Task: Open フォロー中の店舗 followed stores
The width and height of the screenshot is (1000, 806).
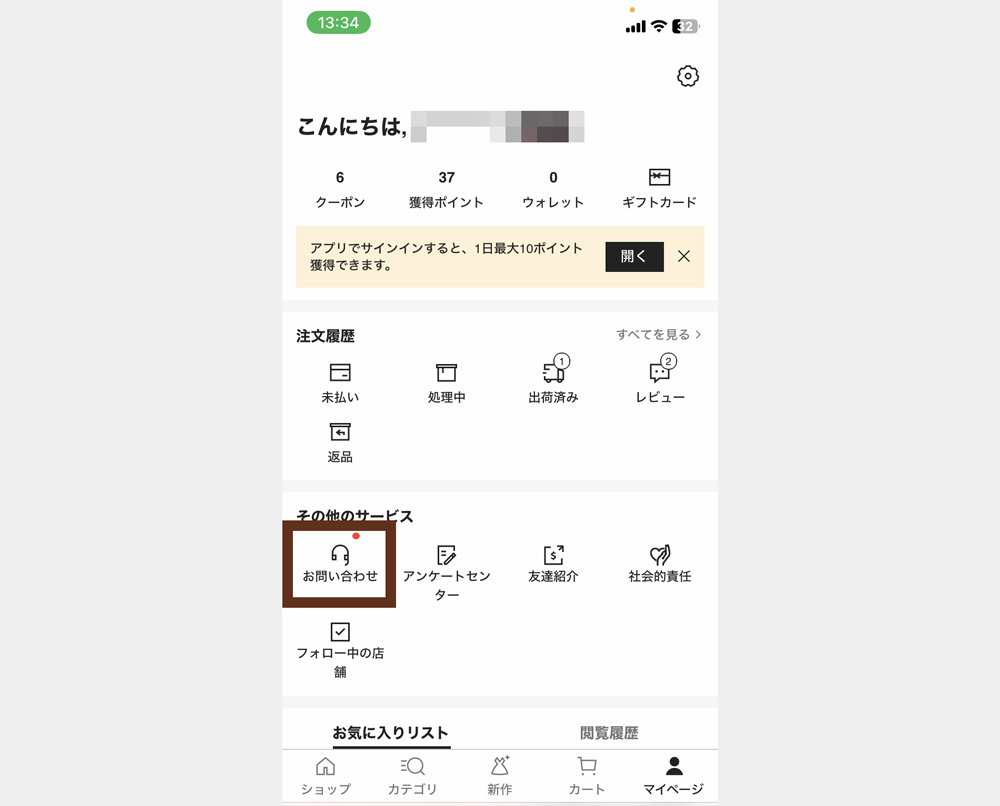Action: [340, 648]
